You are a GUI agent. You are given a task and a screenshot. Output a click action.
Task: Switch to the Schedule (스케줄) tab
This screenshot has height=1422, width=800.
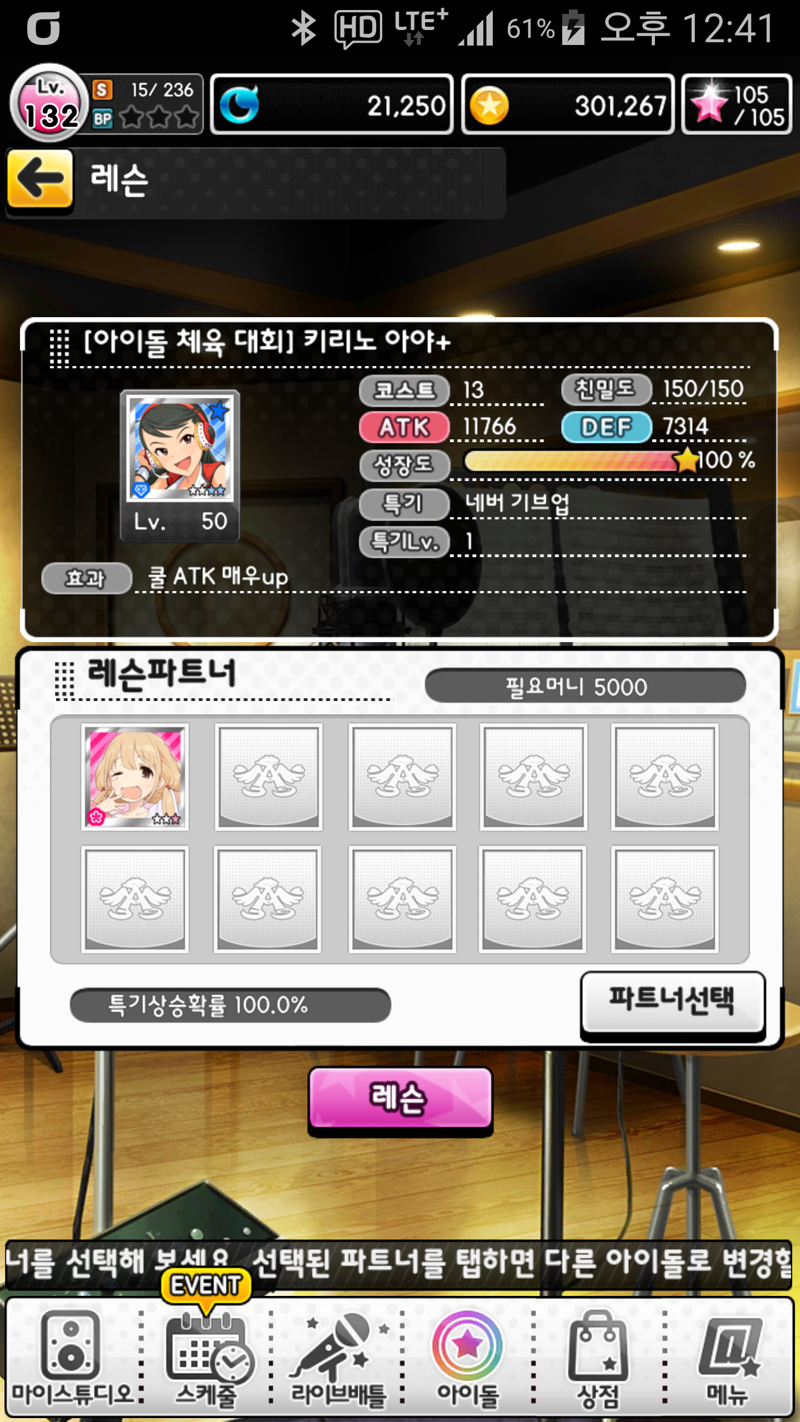point(206,1356)
